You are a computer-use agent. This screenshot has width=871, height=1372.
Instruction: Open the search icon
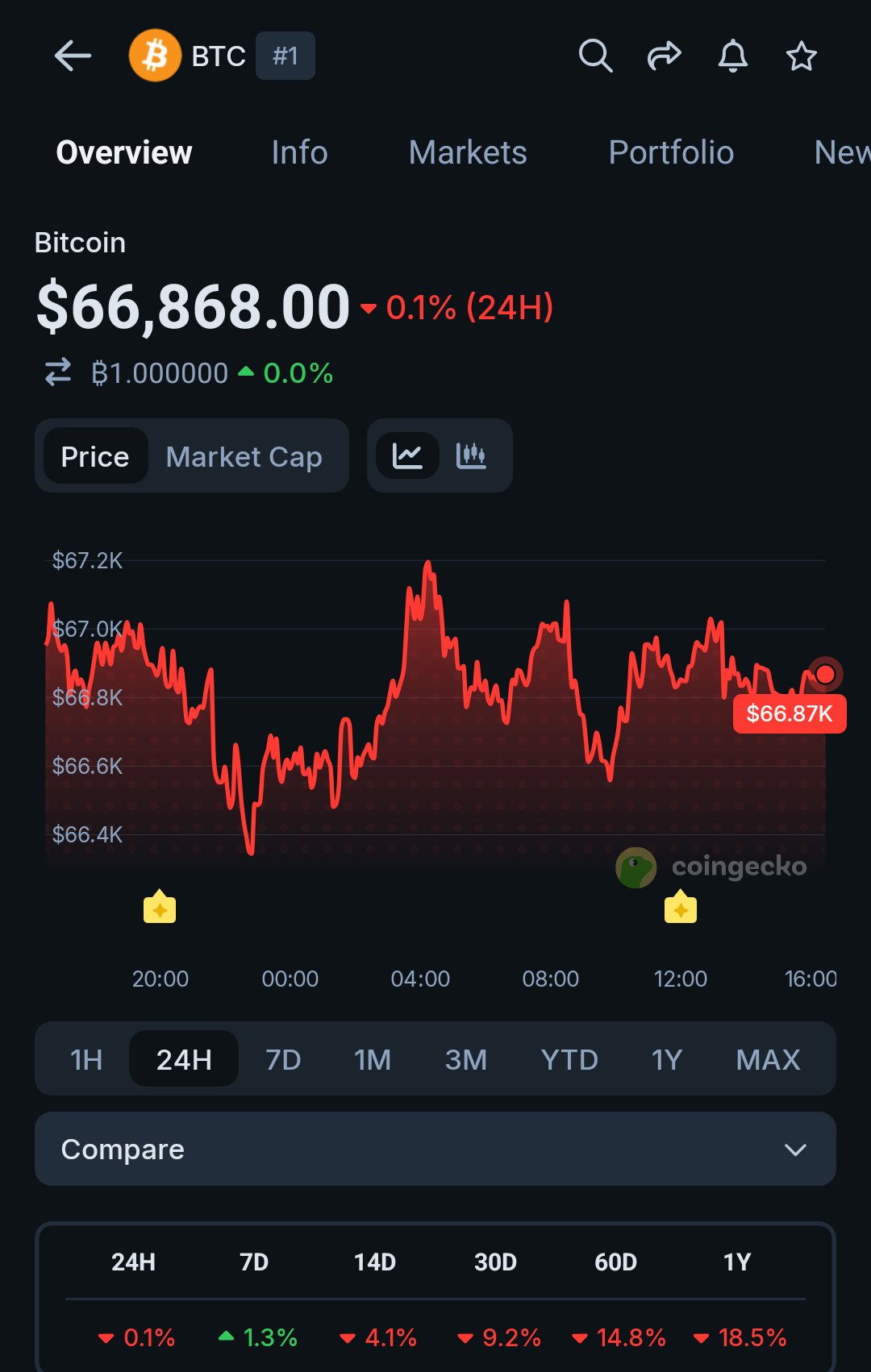[595, 56]
